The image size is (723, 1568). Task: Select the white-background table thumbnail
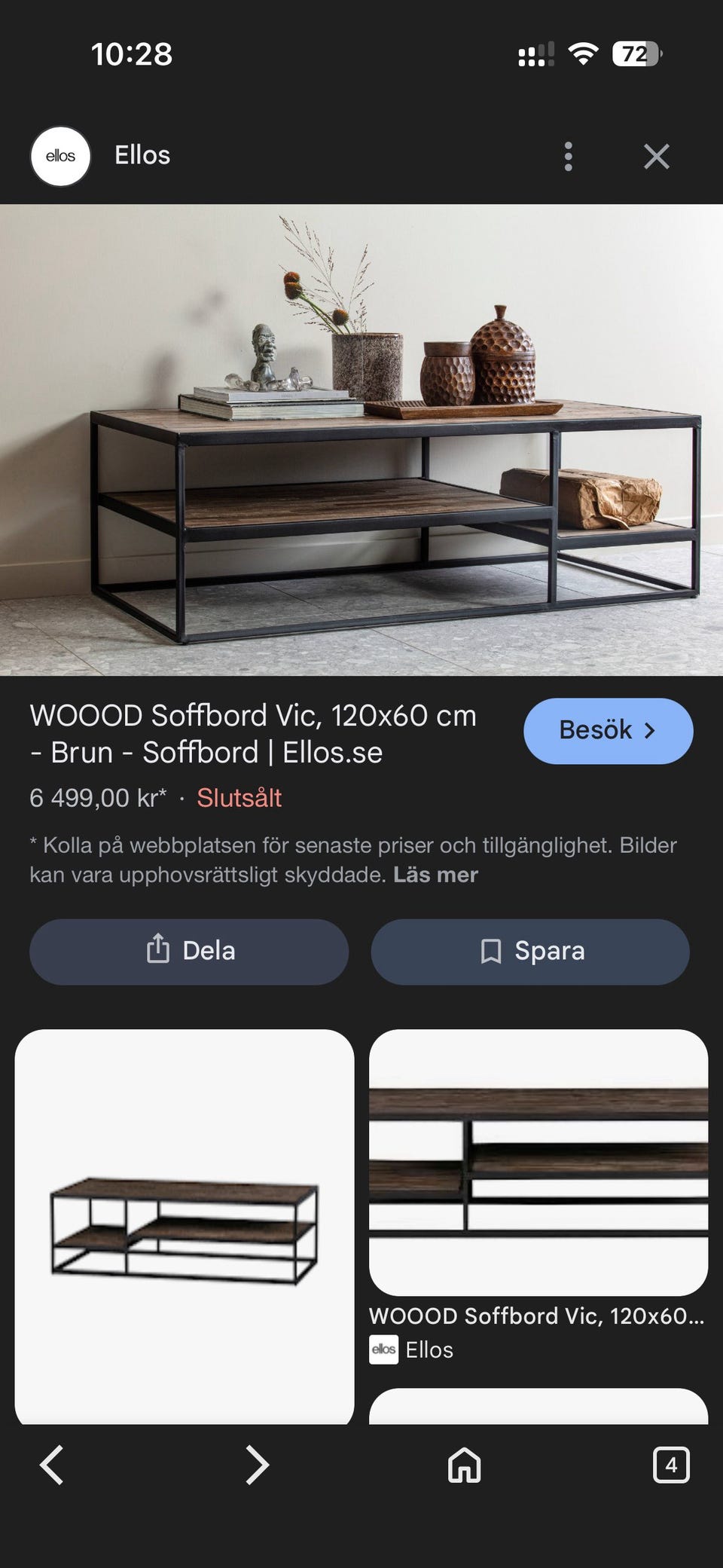point(186,1228)
